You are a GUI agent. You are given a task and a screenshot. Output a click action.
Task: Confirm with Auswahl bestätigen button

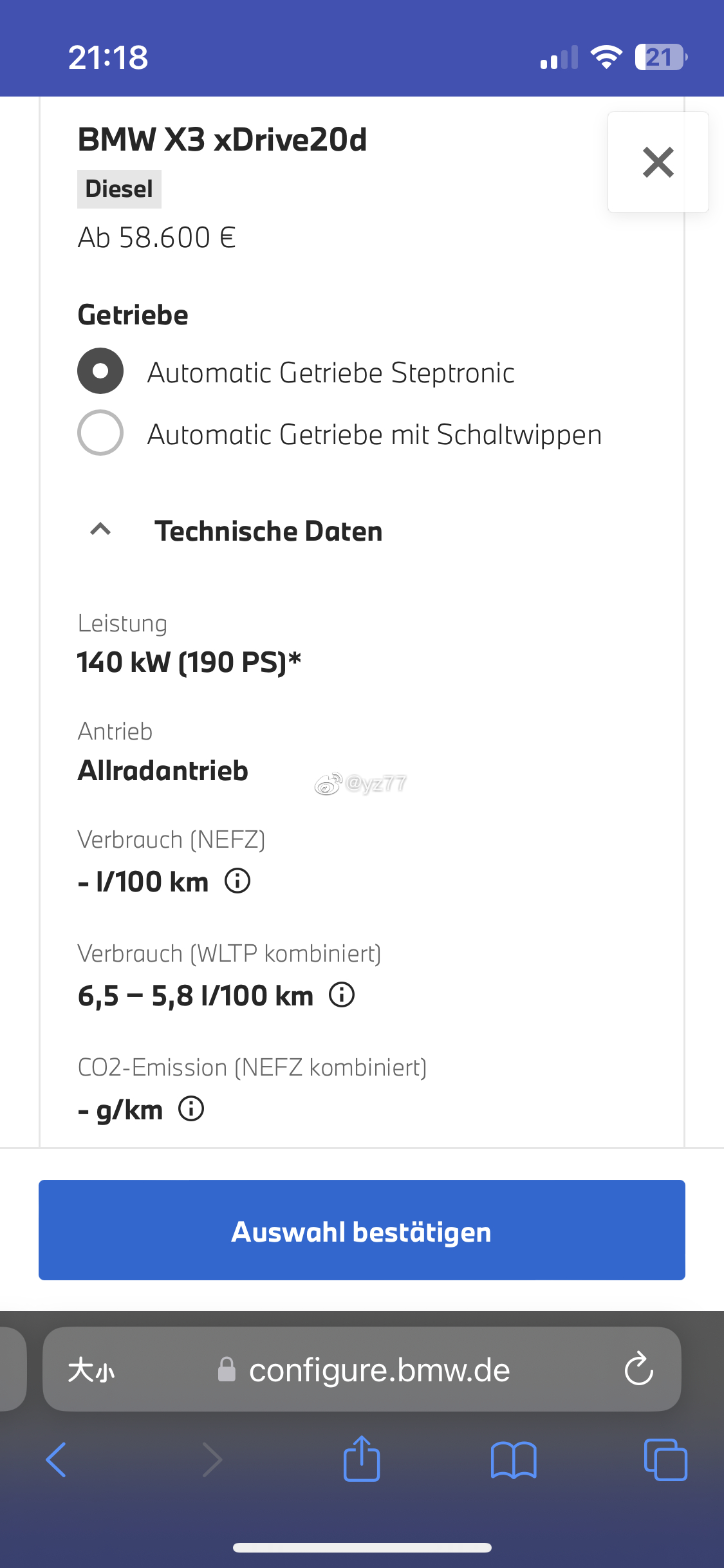click(x=362, y=1230)
